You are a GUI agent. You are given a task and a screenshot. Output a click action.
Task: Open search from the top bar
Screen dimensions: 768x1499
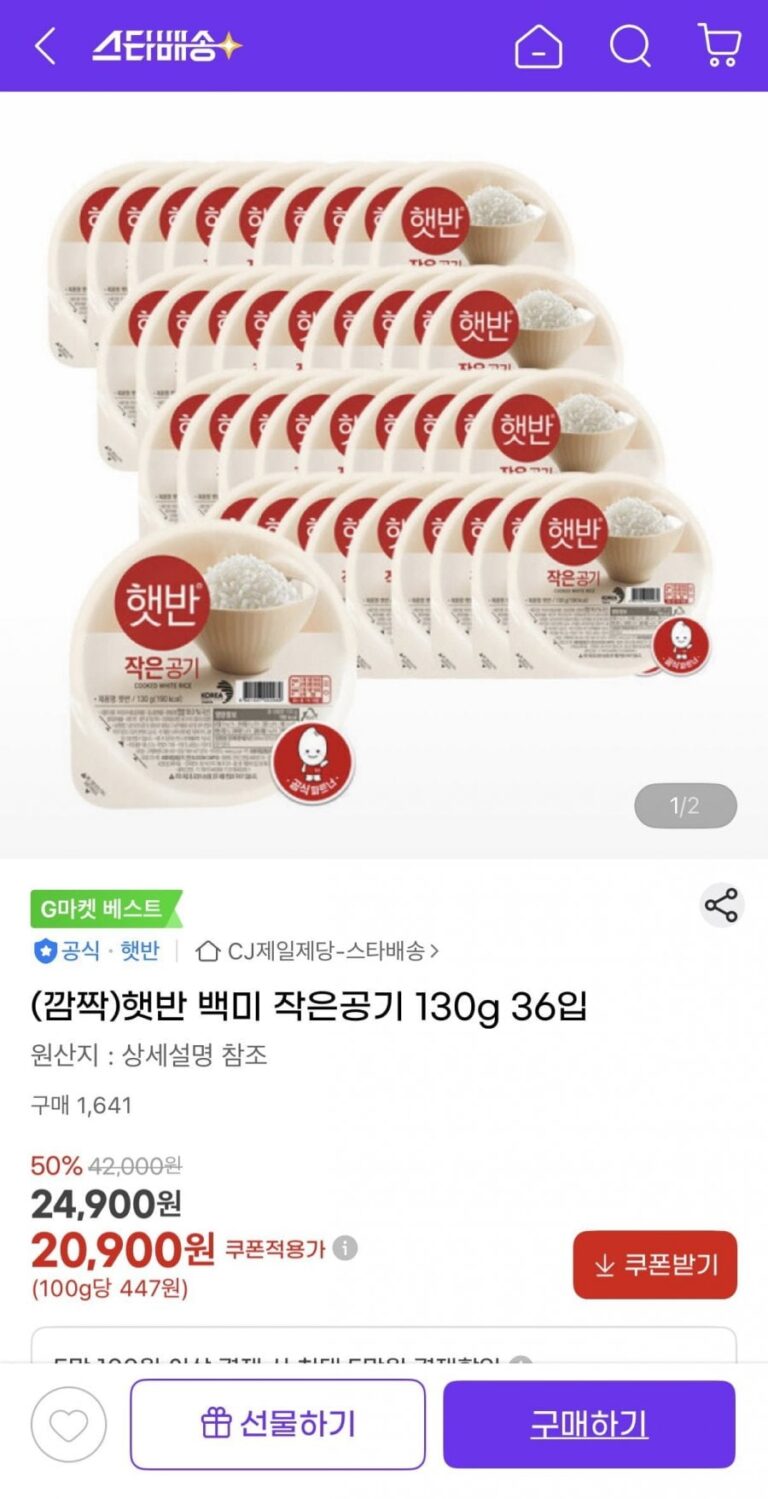click(x=630, y=46)
